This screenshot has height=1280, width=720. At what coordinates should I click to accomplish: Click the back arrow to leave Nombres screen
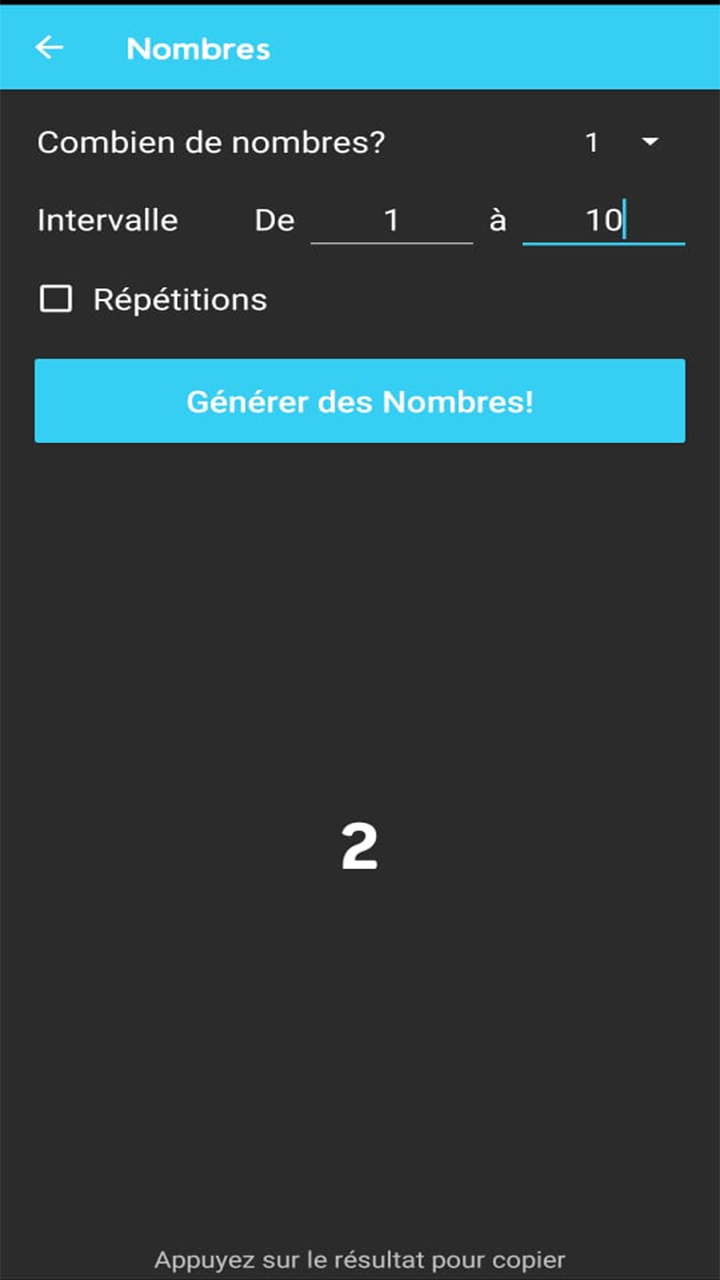(48, 47)
